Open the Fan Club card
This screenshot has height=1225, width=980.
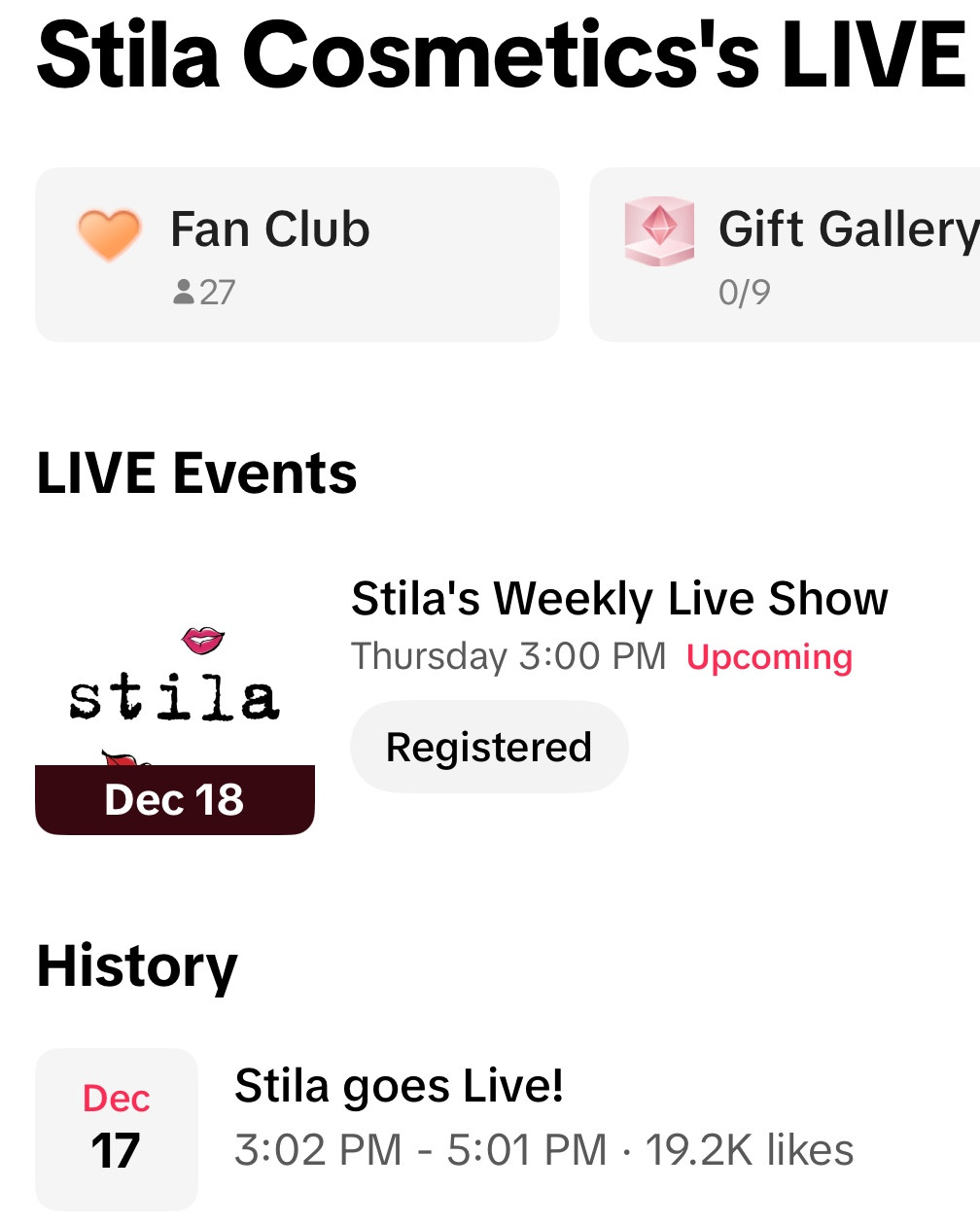pos(297,255)
